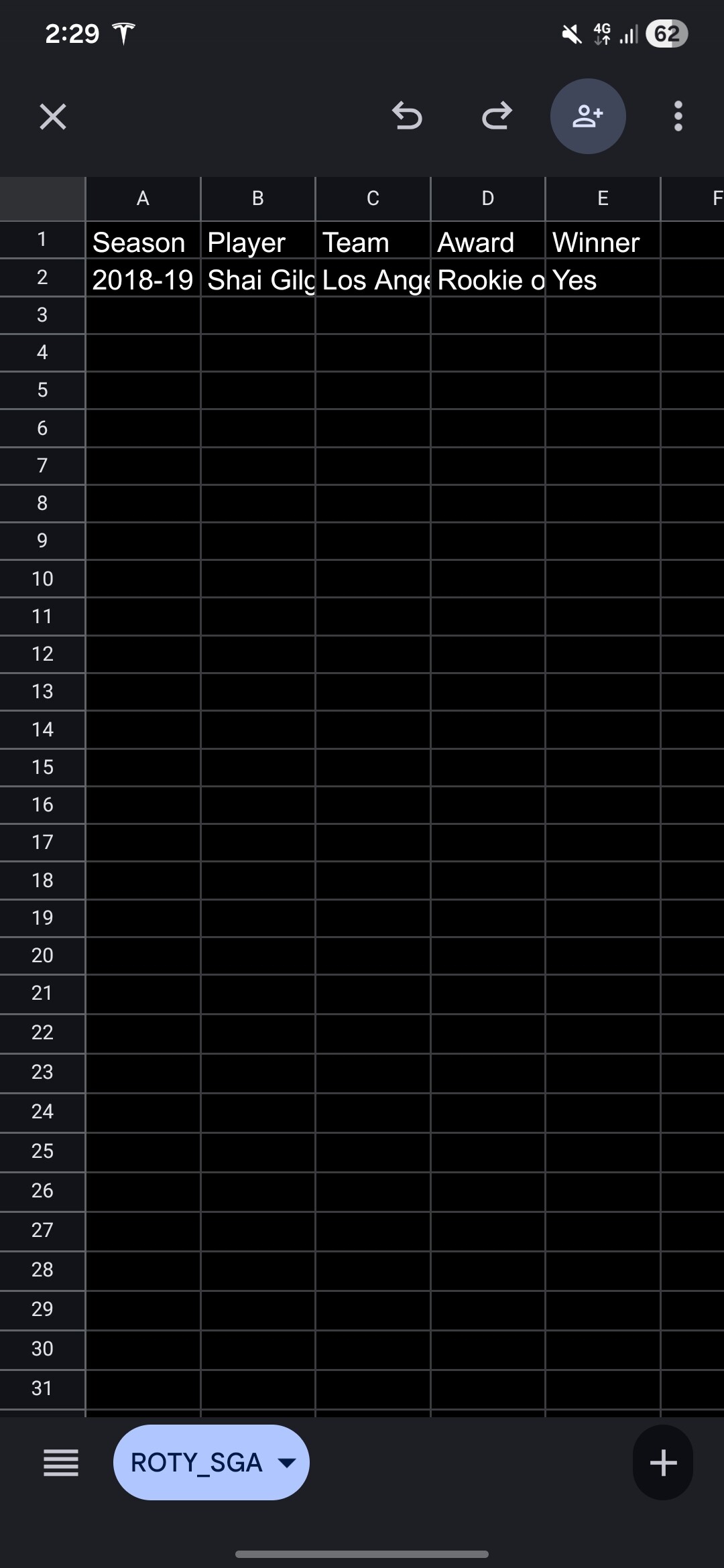Select column A header
724x1568 pixels.
click(x=143, y=198)
